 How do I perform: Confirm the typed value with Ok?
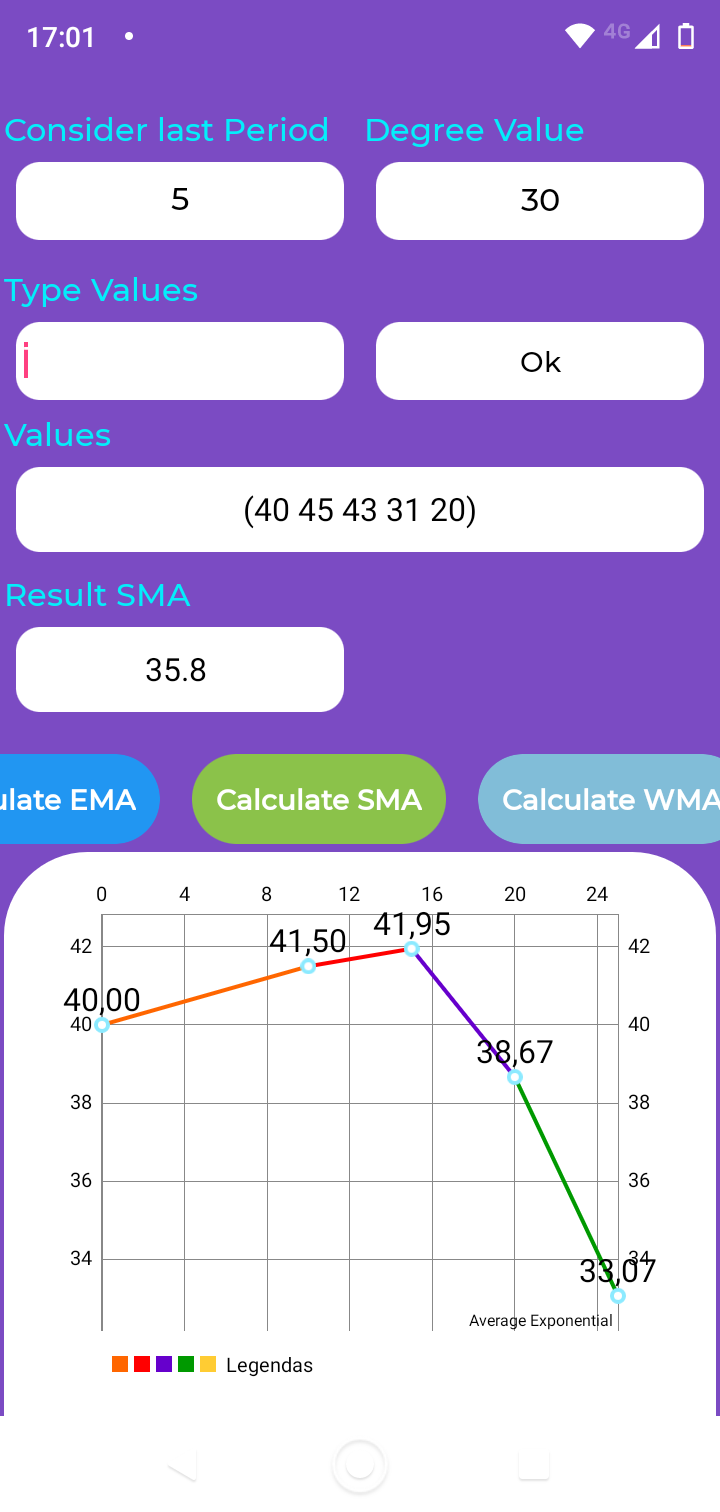pos(540,361)
